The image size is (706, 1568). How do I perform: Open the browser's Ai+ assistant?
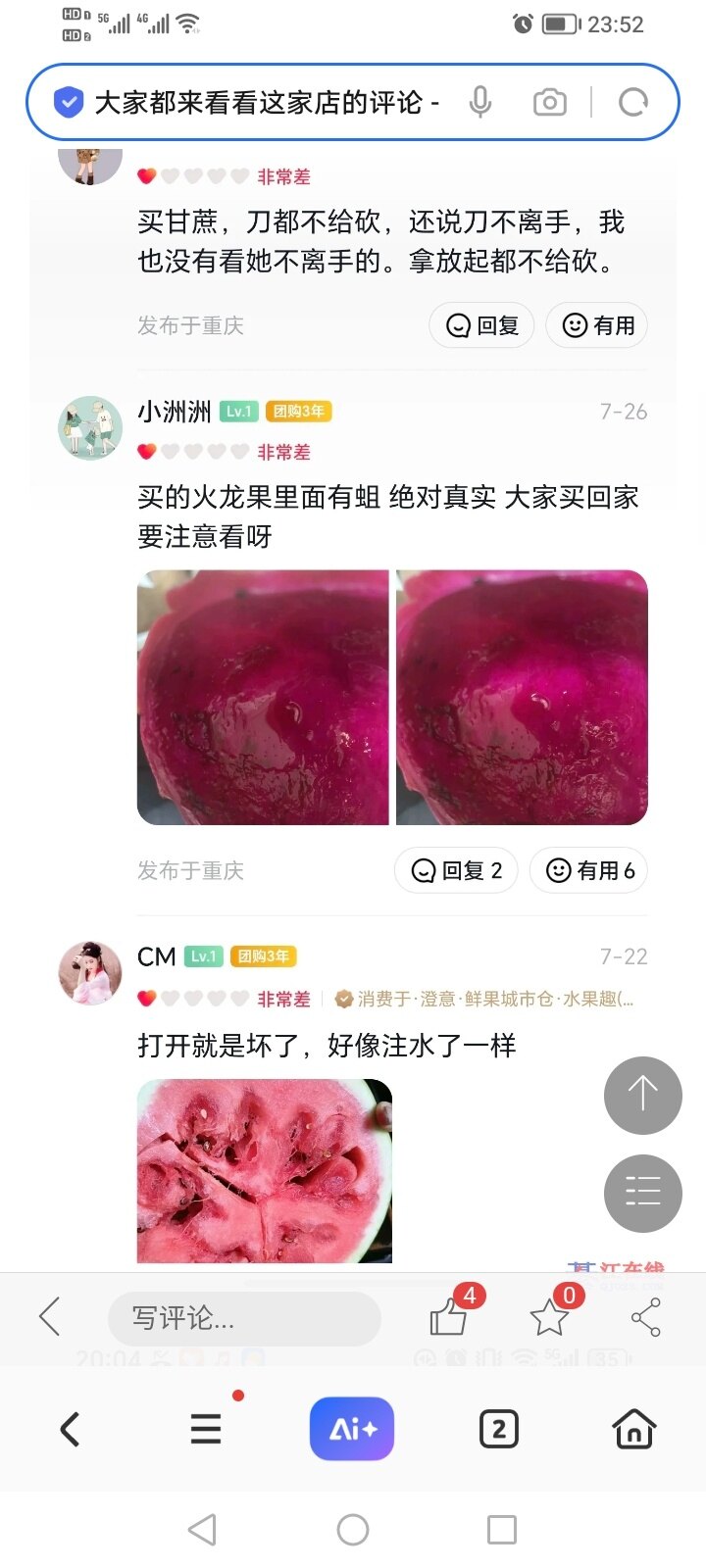point(352,1429)
